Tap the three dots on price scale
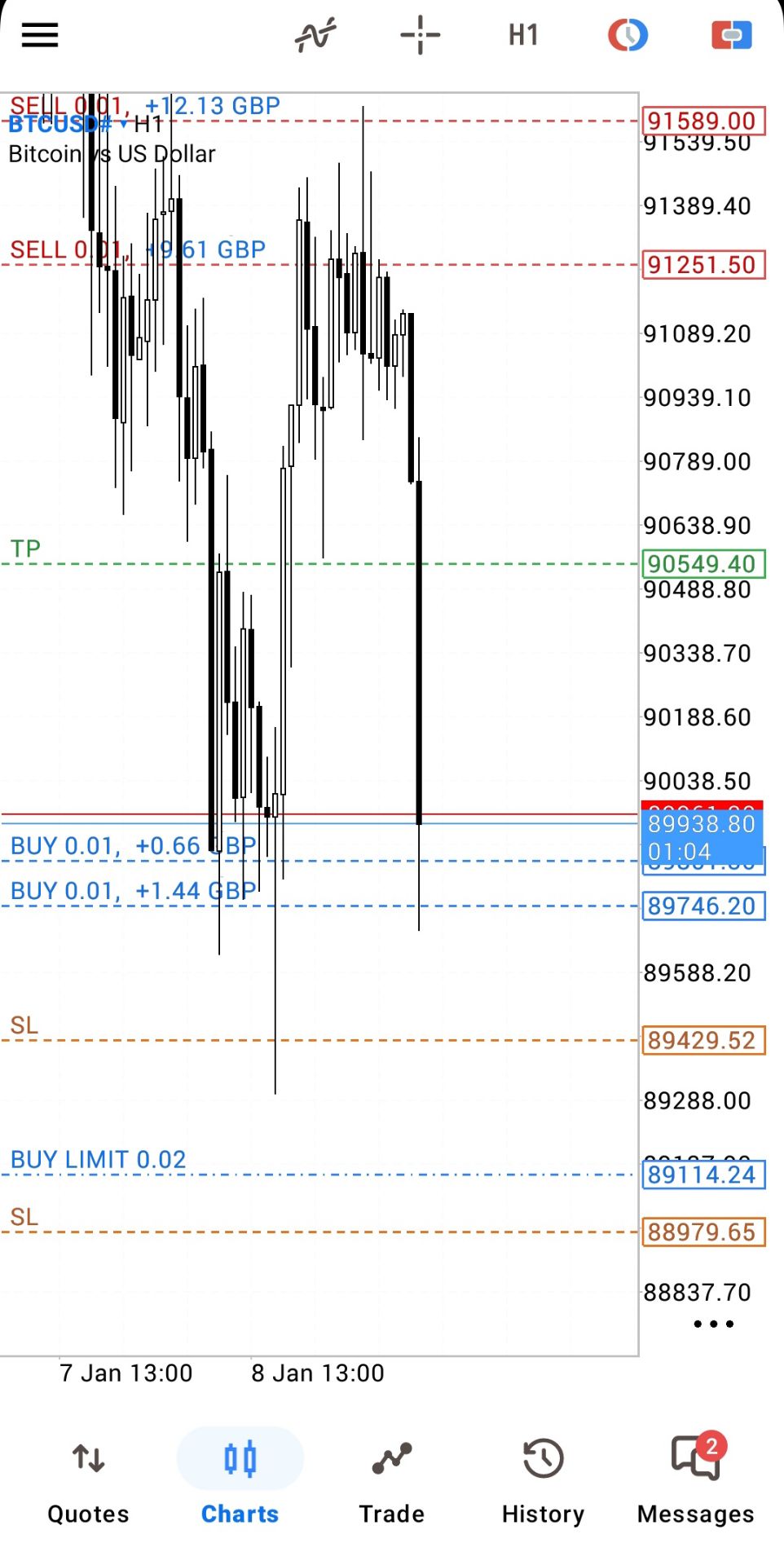The image size is (784, 1565). pos(713,1324)
